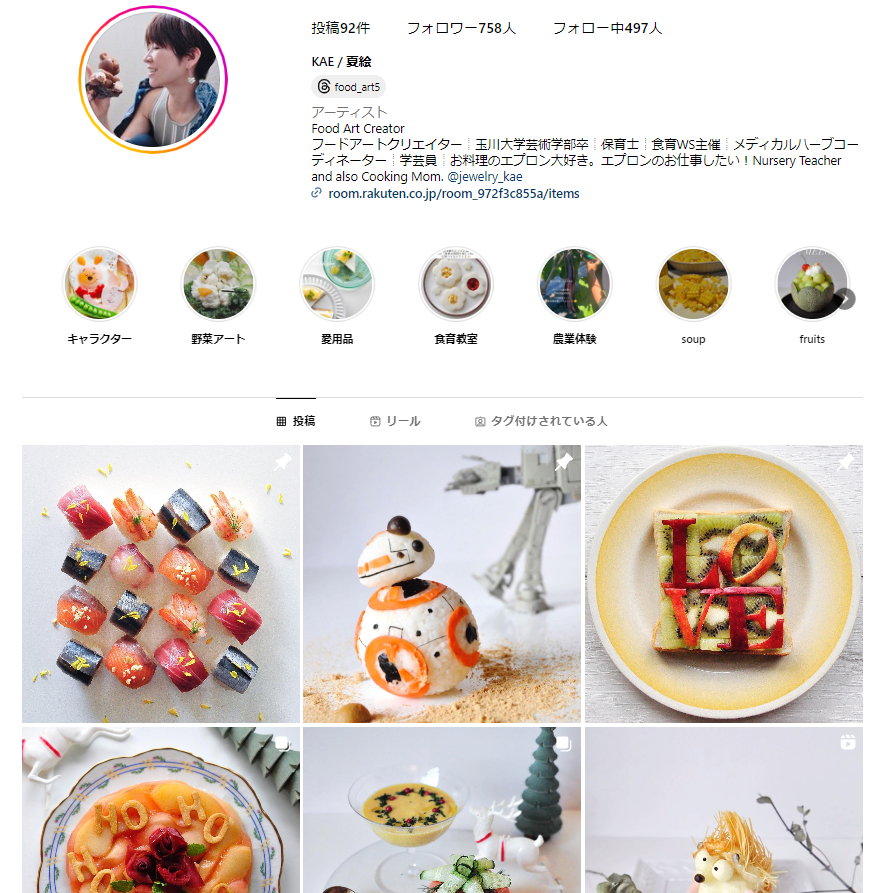Open the pinned LOVE kiwi toast post

point(723,584)
